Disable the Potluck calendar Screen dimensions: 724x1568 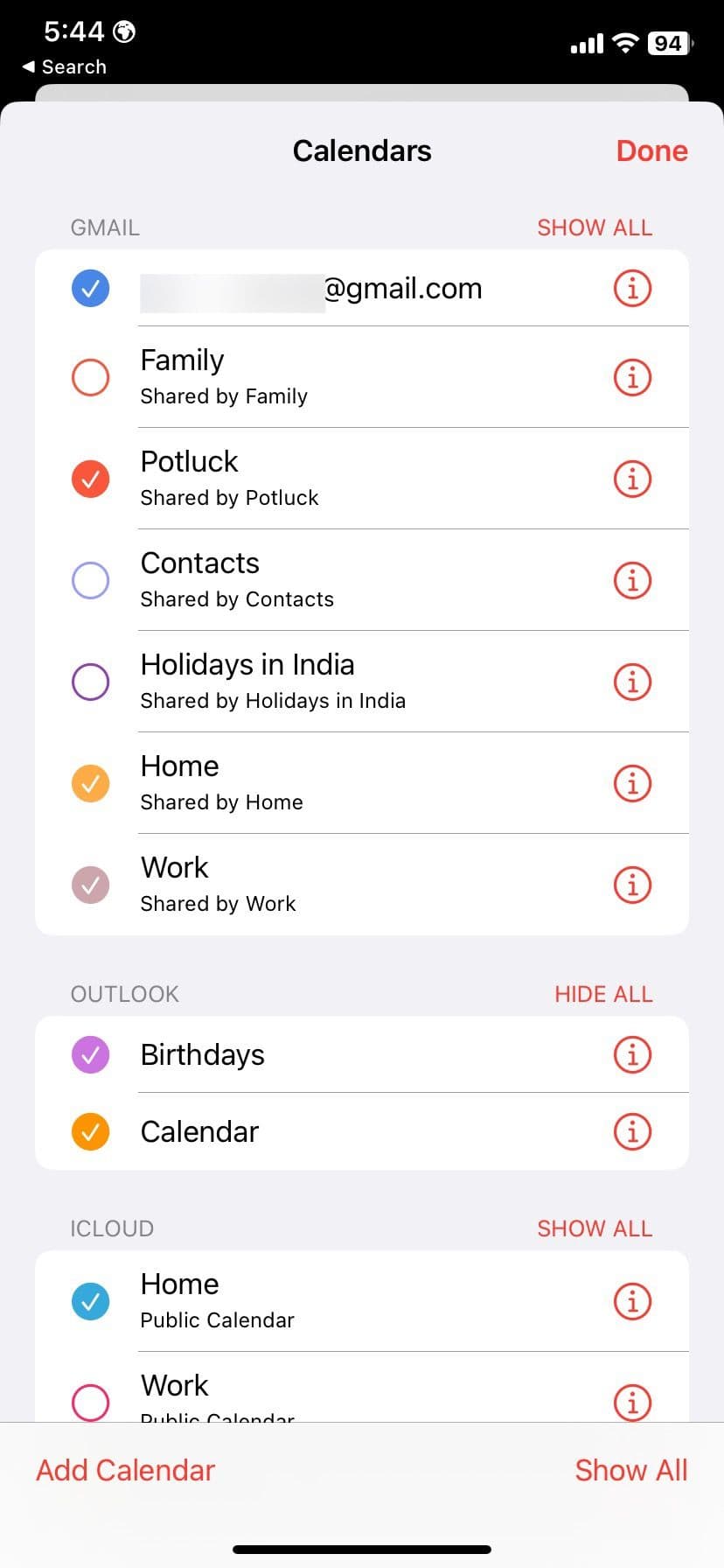[x=90, y=479]
